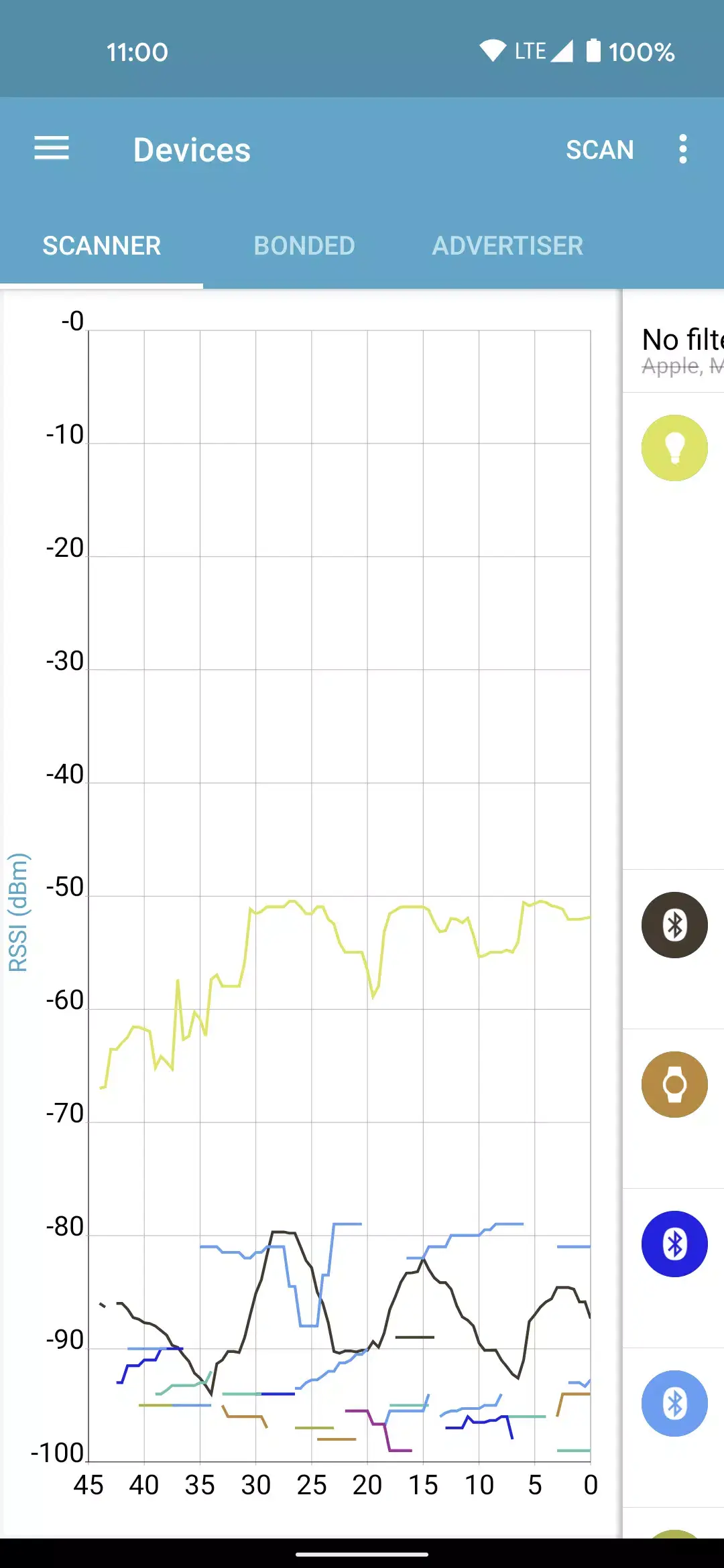Viewport: 724px width, 1568px height.
Task: Tap the dark brown Bluetooth device icon
Action: (674, 924)
